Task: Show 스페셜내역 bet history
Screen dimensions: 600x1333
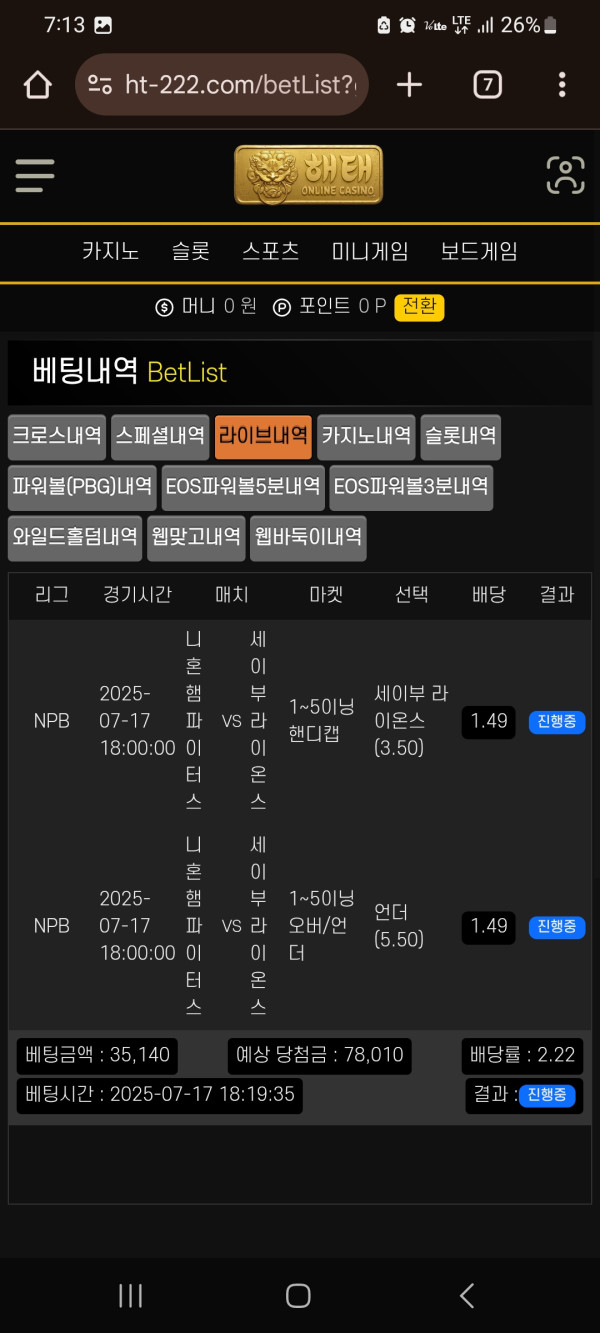Action: click(160, 436)
